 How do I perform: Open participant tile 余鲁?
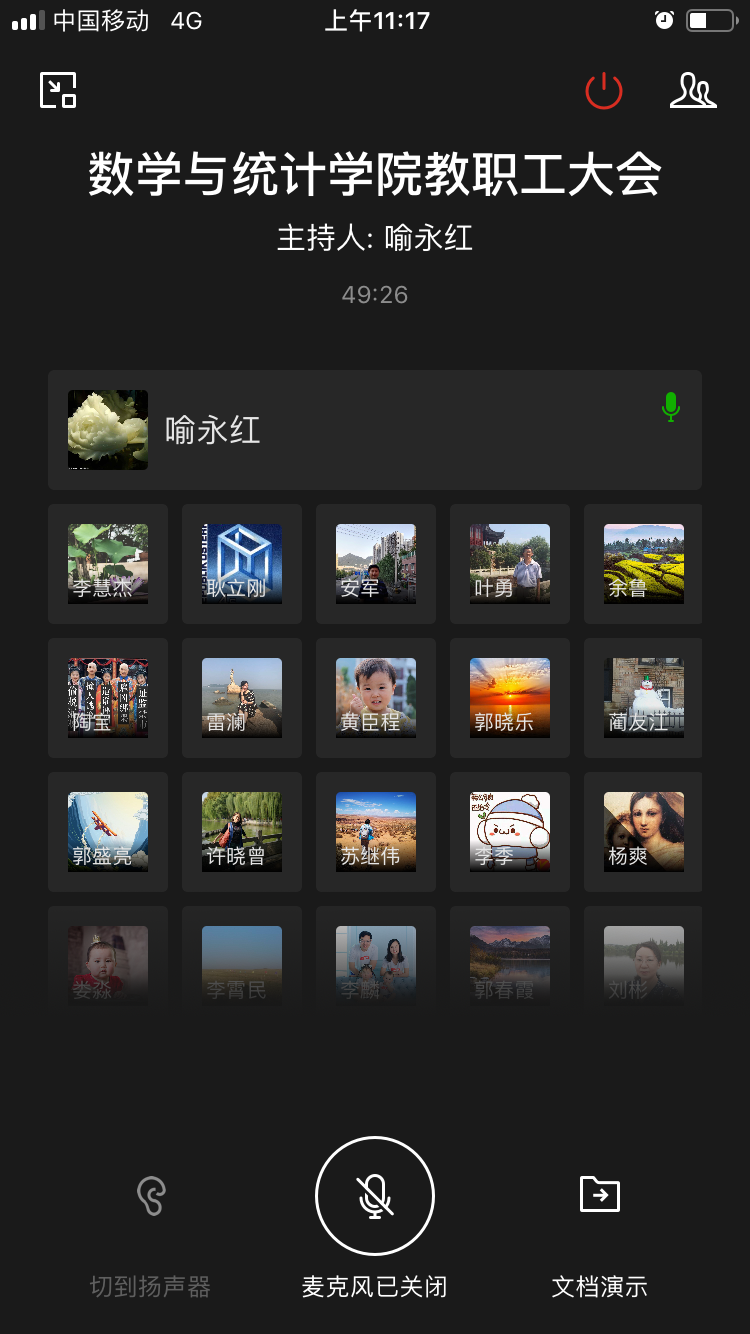(x=643, y=564)
